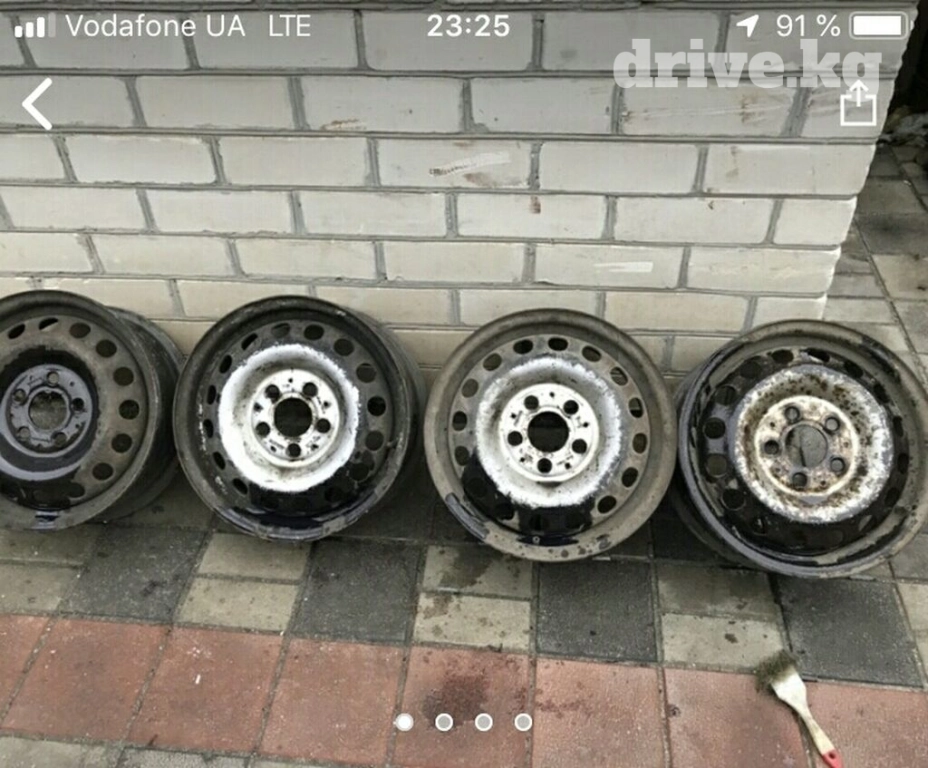928x768 pixels.
Task: Select the third page indicator dot
Action: [483, 722]
